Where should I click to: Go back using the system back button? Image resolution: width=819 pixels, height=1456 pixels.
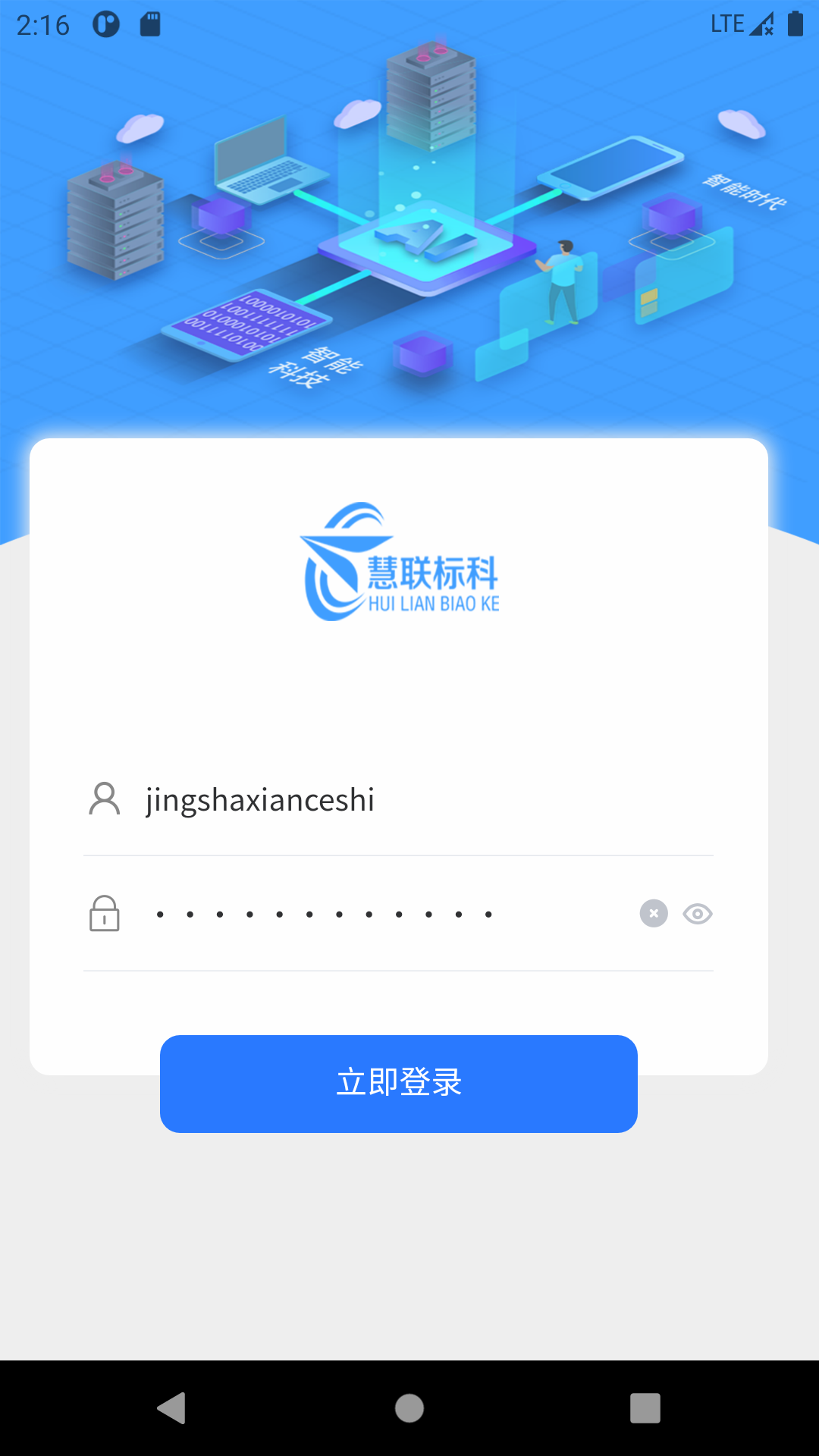click(x=173, y=1408)
